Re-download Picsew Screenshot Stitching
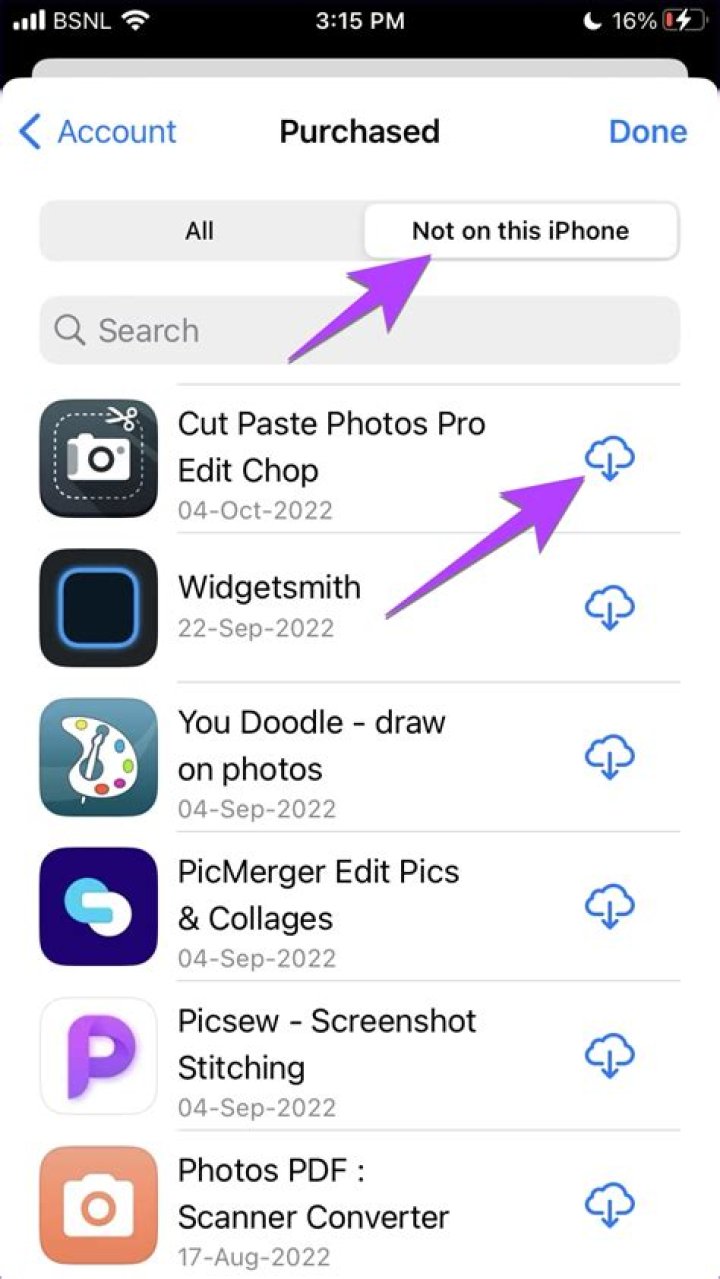The image size is (720, 1279). (x=609, y=1055)
